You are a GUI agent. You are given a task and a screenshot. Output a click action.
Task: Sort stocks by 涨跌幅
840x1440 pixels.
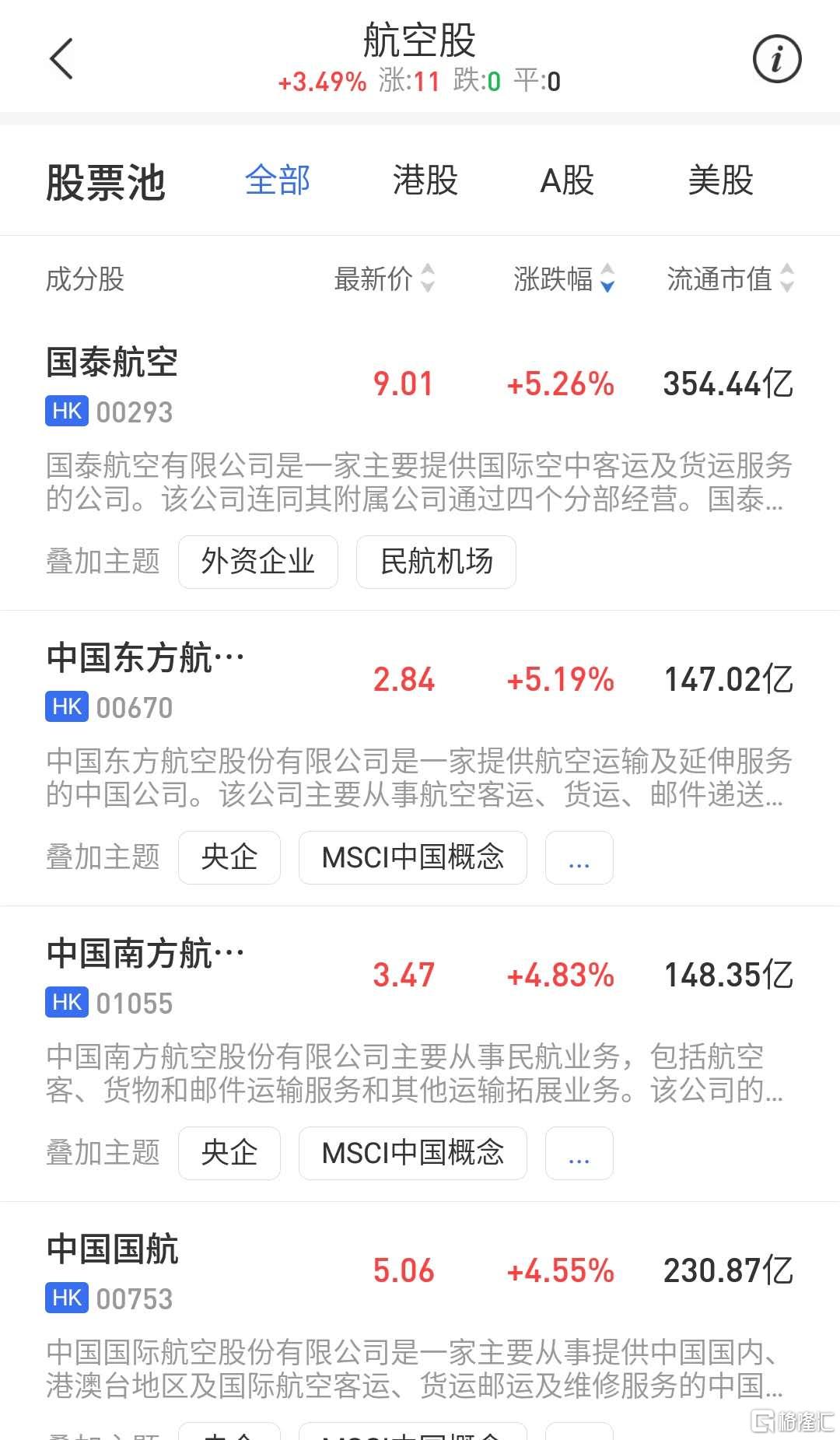564,279
